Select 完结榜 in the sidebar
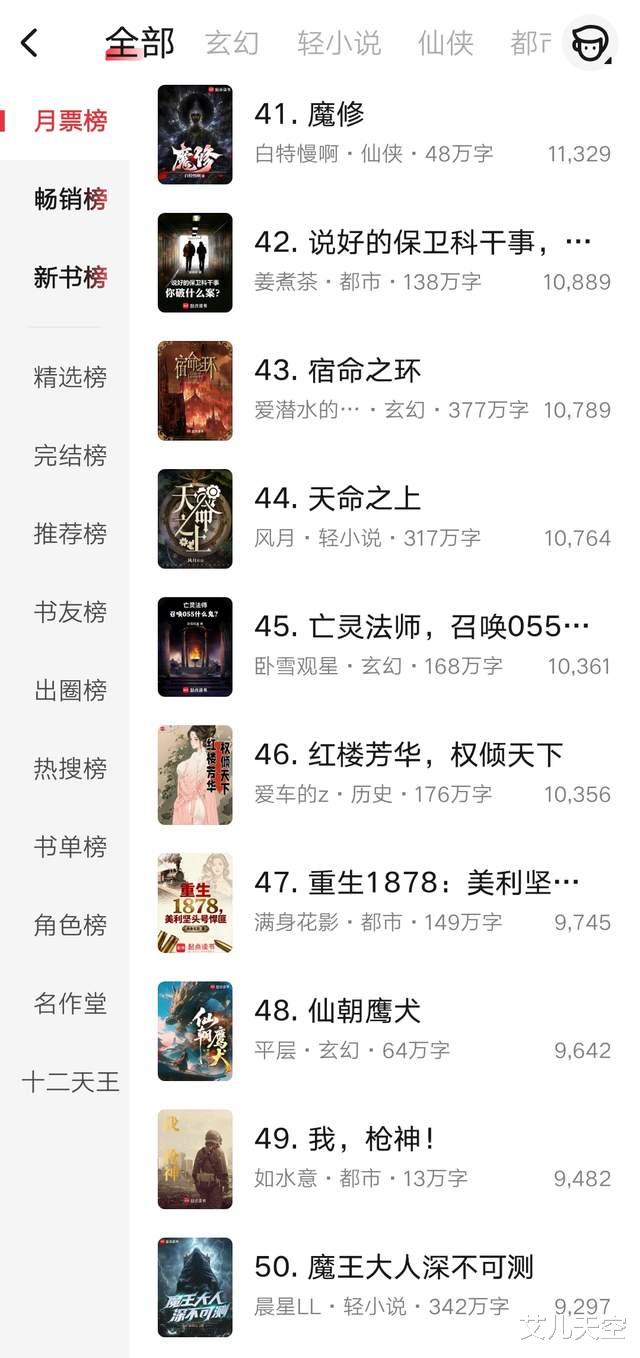This screenshot has height=1358, width=640. [x=70, y=455]
